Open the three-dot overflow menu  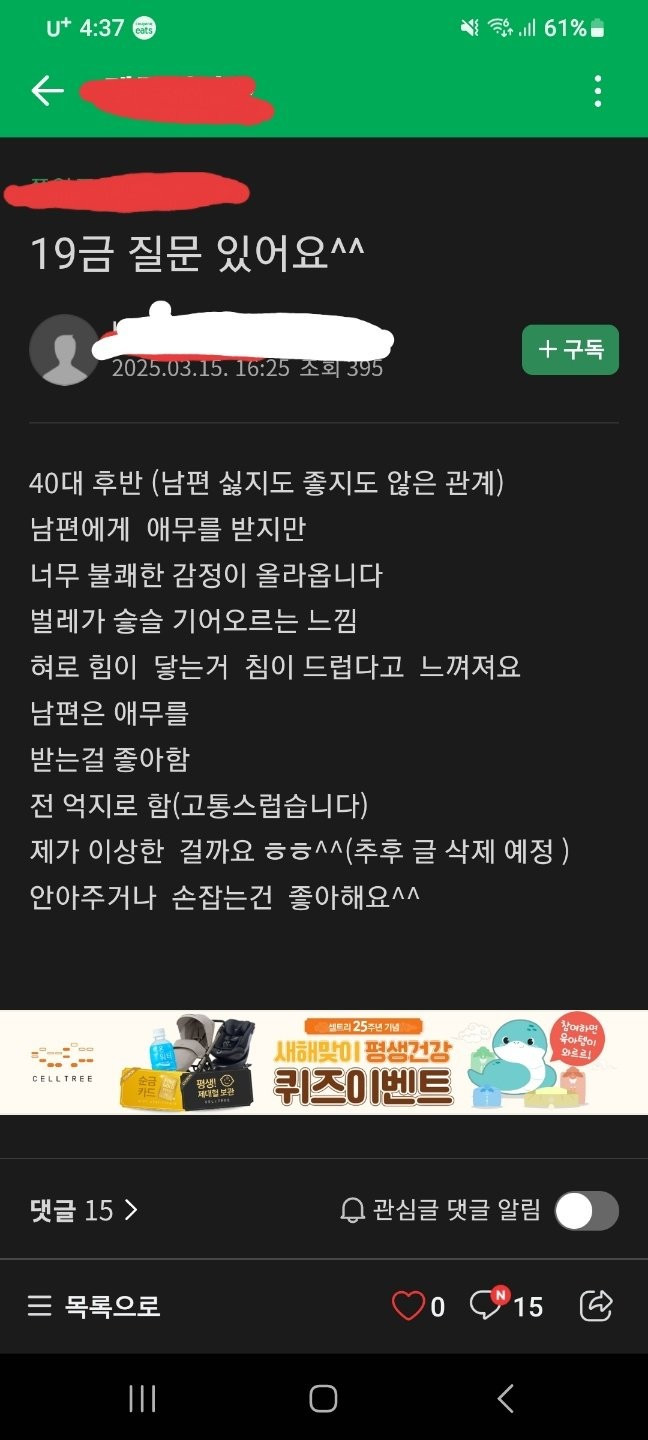[598, 92]
